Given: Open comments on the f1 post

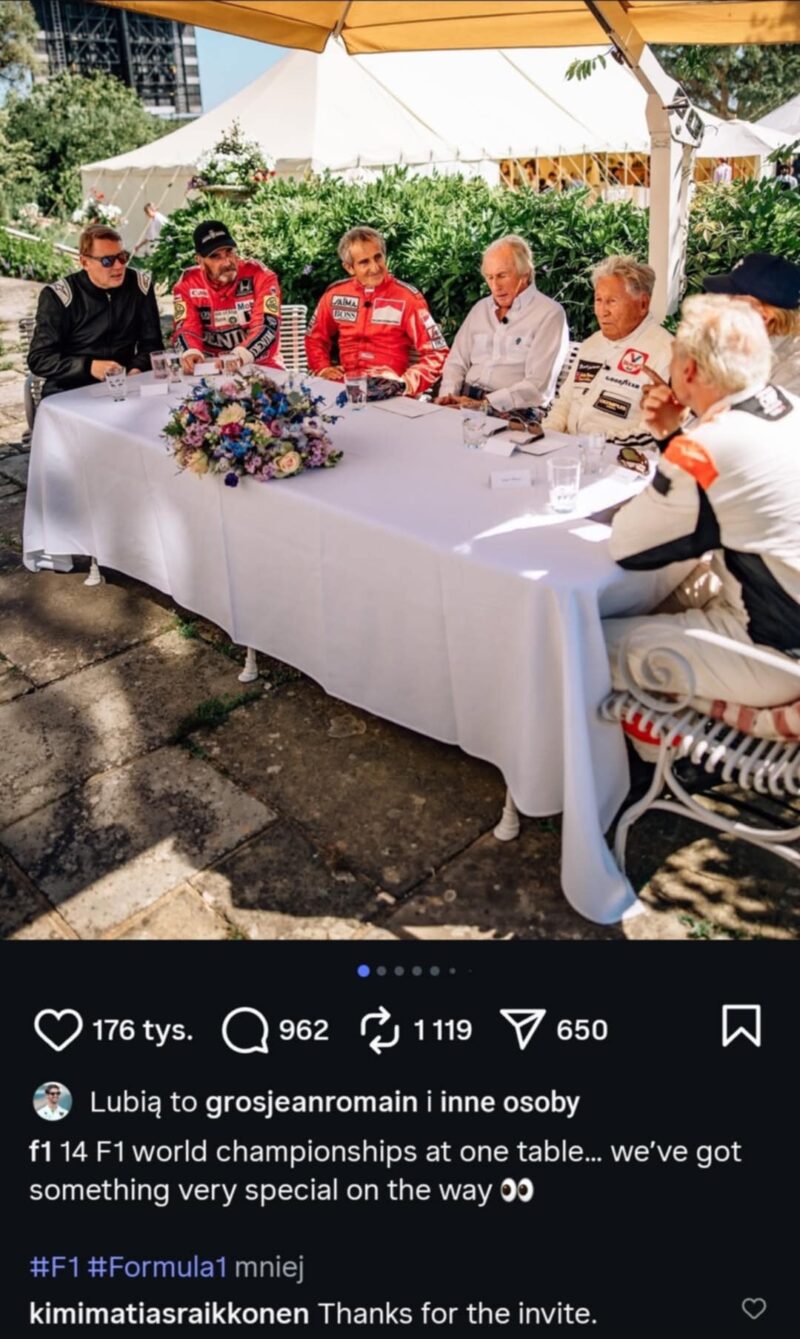Looking at the screenshot, I should [245, 1029].
